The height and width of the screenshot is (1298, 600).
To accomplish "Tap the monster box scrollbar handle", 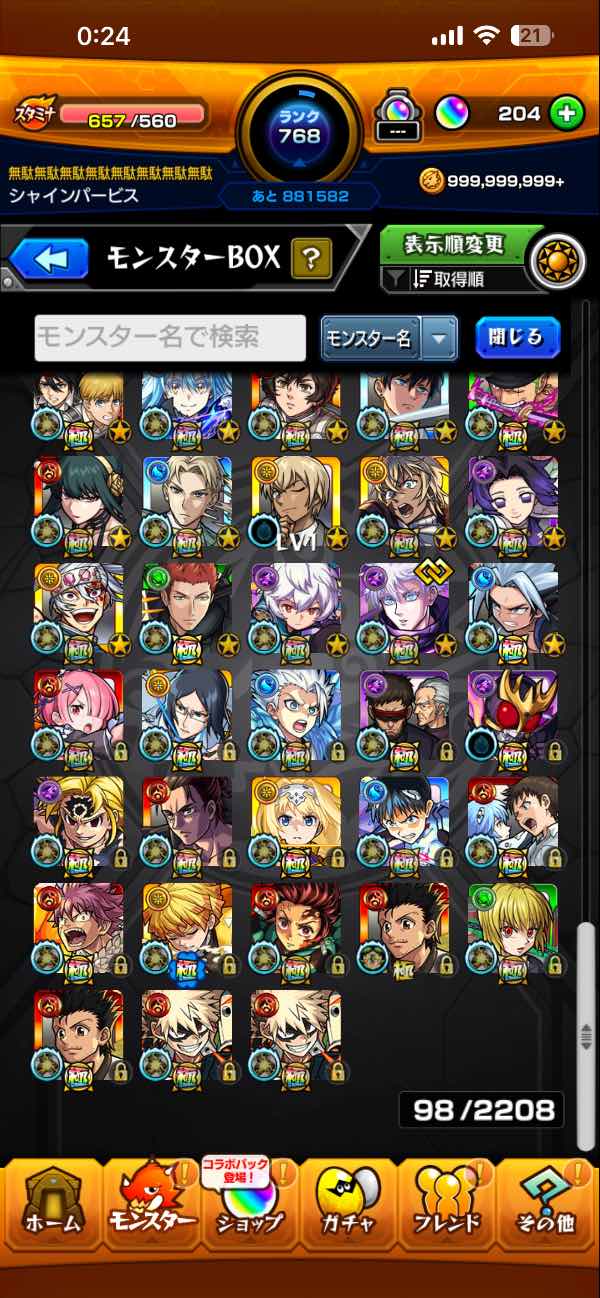I will tap(587, 1035).
